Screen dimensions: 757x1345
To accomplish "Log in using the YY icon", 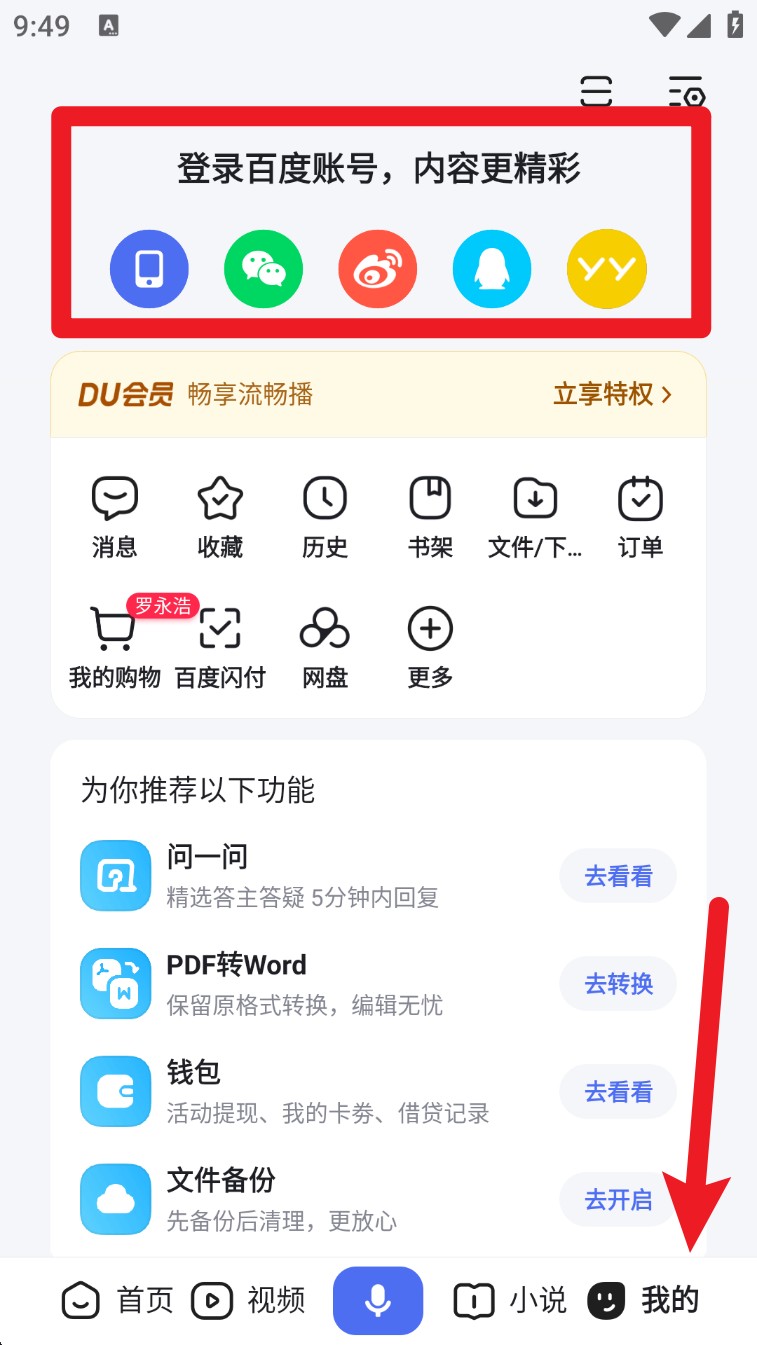I will click(x=606, y=269).
